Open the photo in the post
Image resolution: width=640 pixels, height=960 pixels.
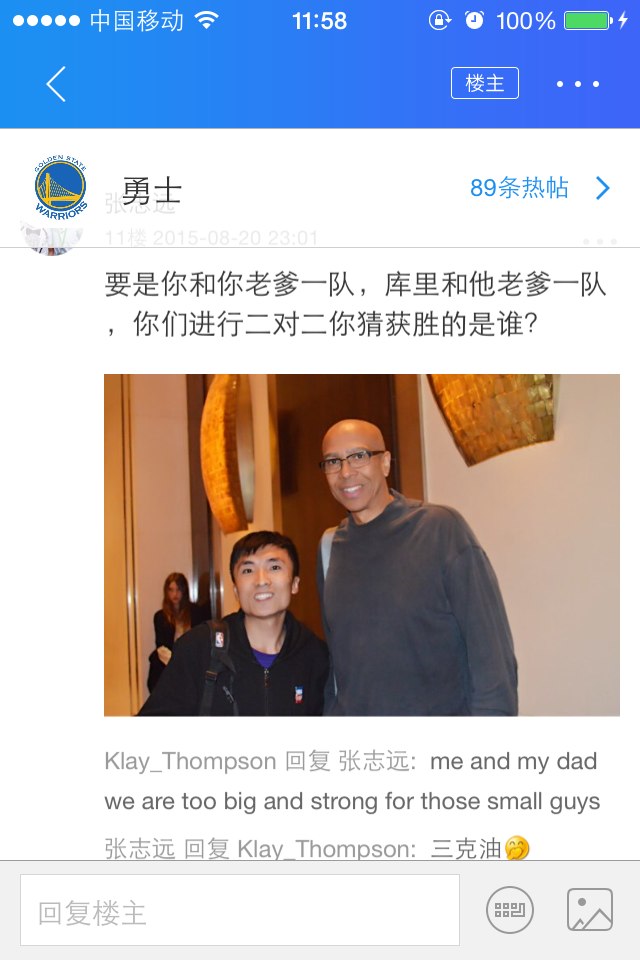point(362,545)
